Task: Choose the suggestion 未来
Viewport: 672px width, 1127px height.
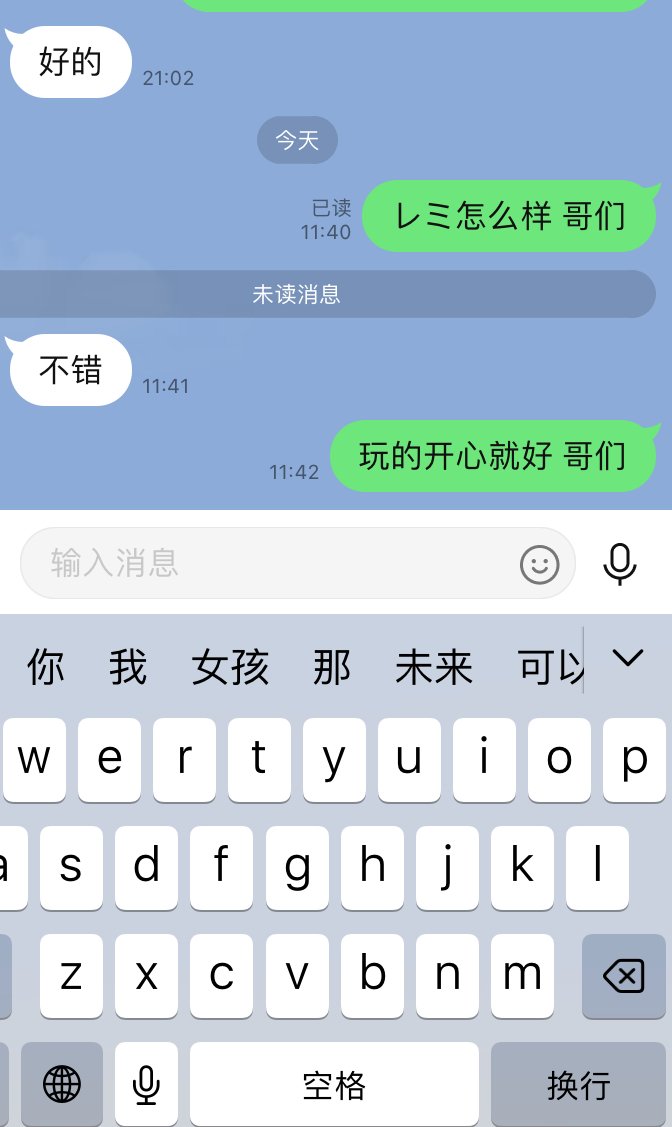Action: click(433, 666)
